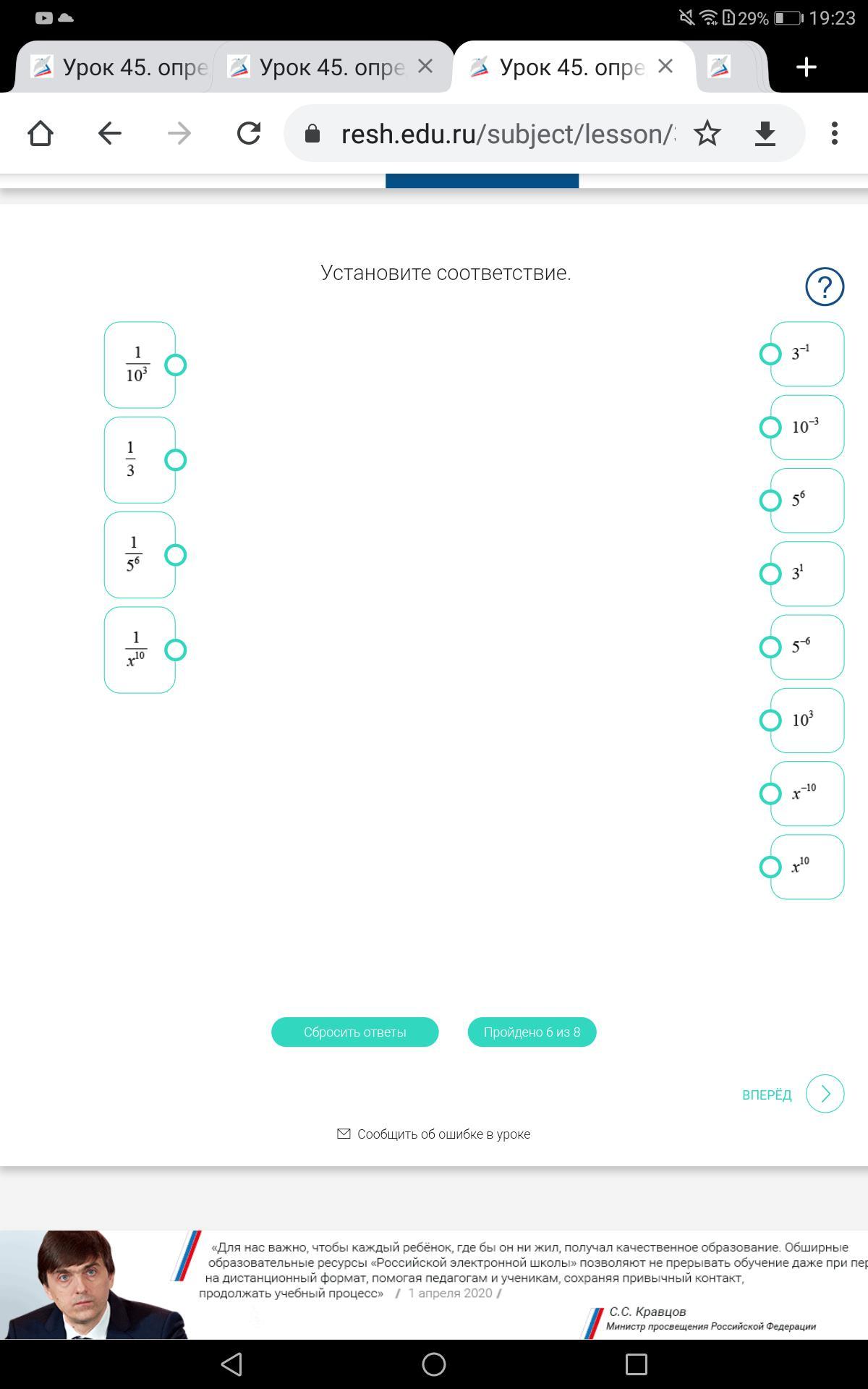This screenshot has height=1389, width=868.
Task: Choose the 10⁻³ answer option
Action: 807,427
